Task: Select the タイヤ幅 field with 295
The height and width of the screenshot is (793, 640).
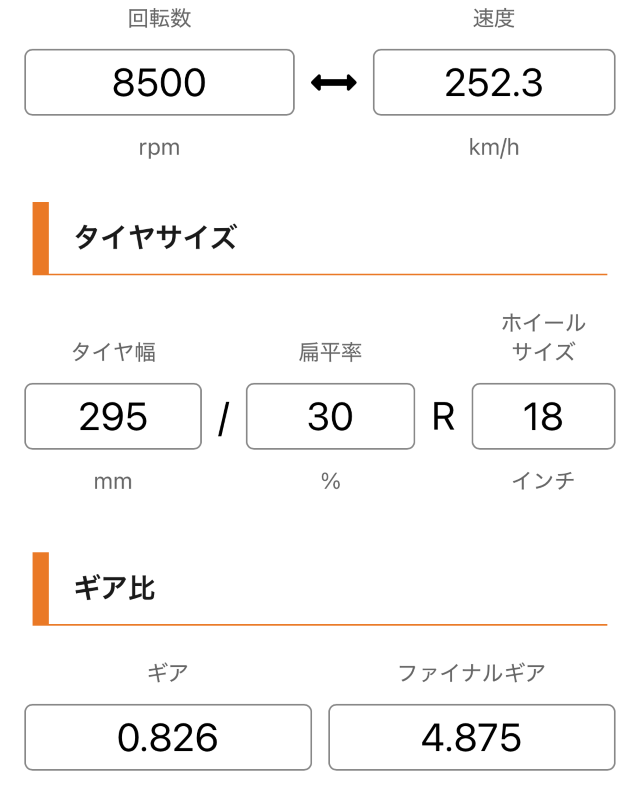Action: coord(113,416)
